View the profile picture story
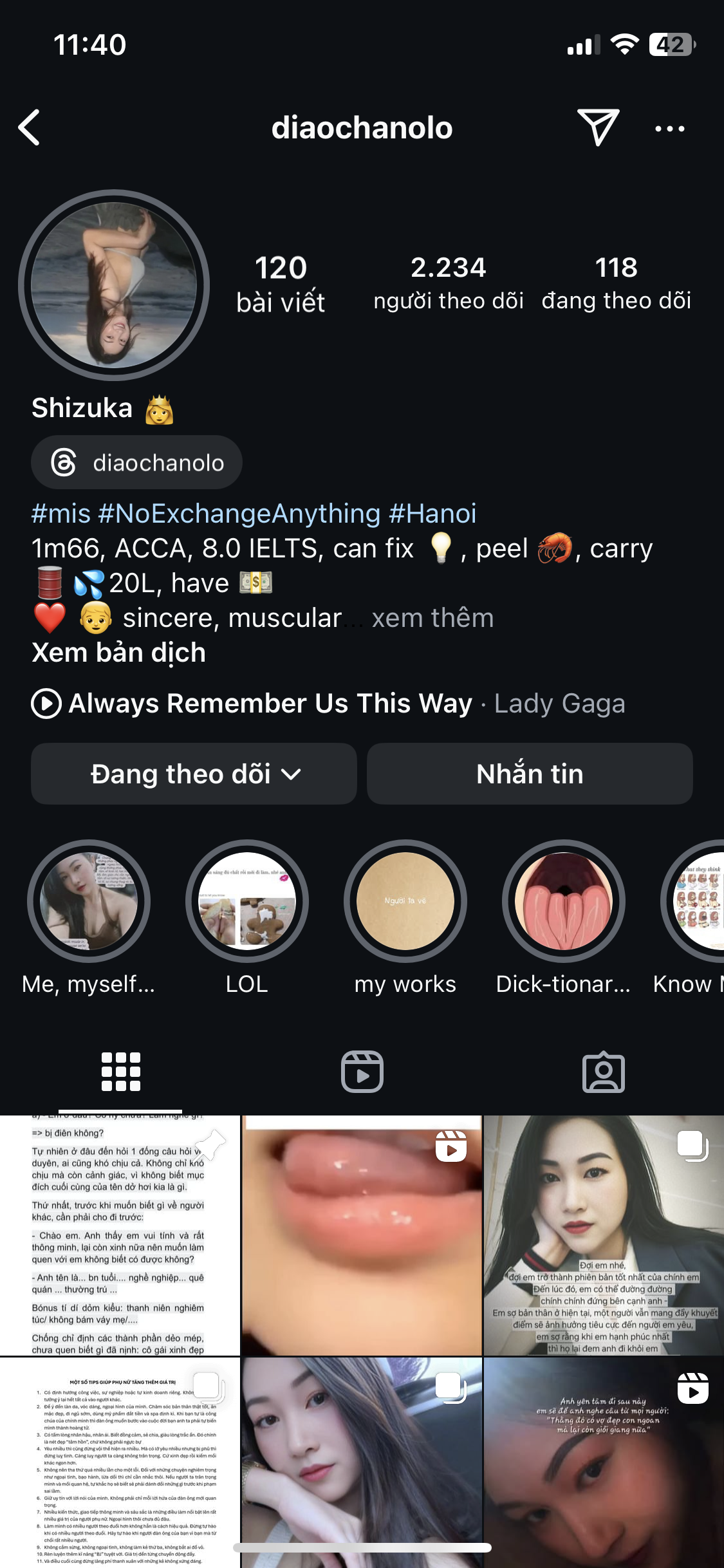The height and width of the screenshot is (1568, 724). click(x=114, y=285)
